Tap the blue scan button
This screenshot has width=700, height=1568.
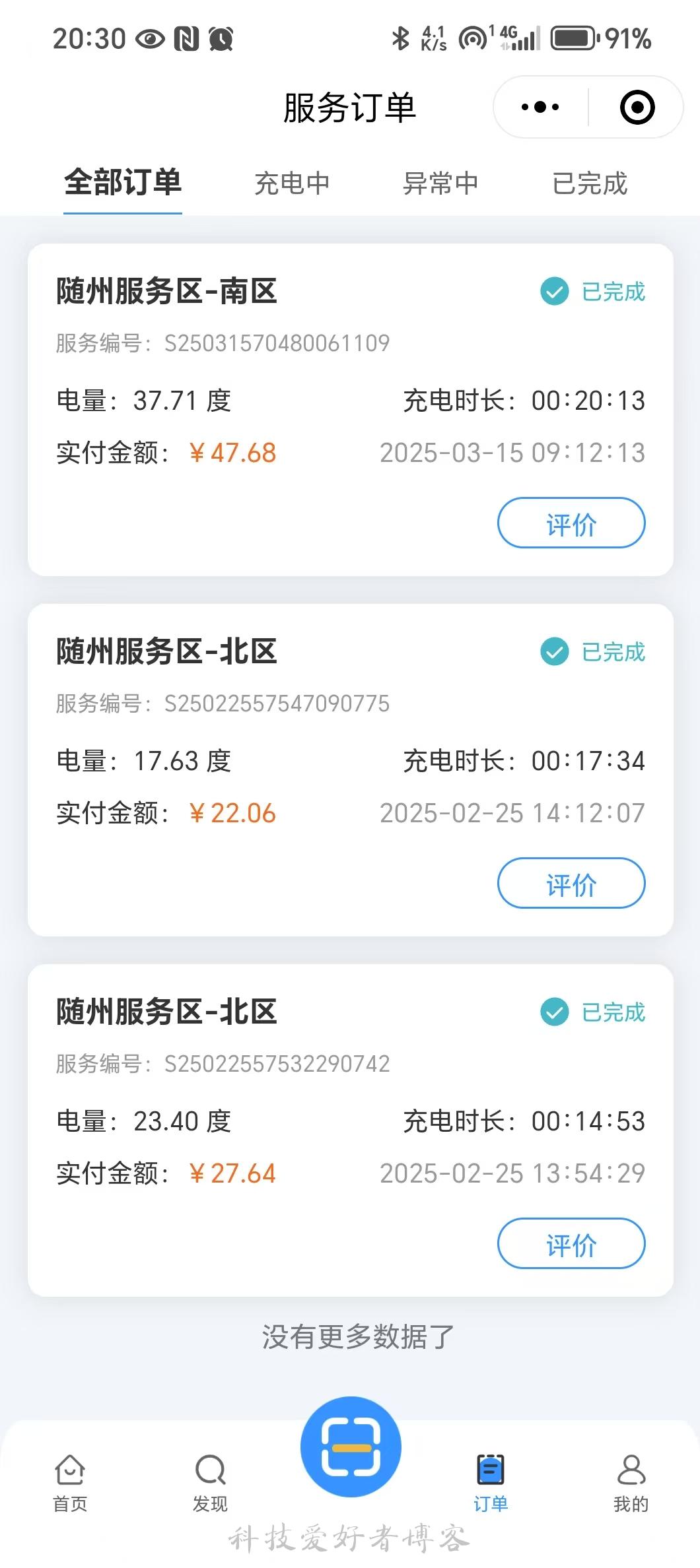tap(351, 1447)
